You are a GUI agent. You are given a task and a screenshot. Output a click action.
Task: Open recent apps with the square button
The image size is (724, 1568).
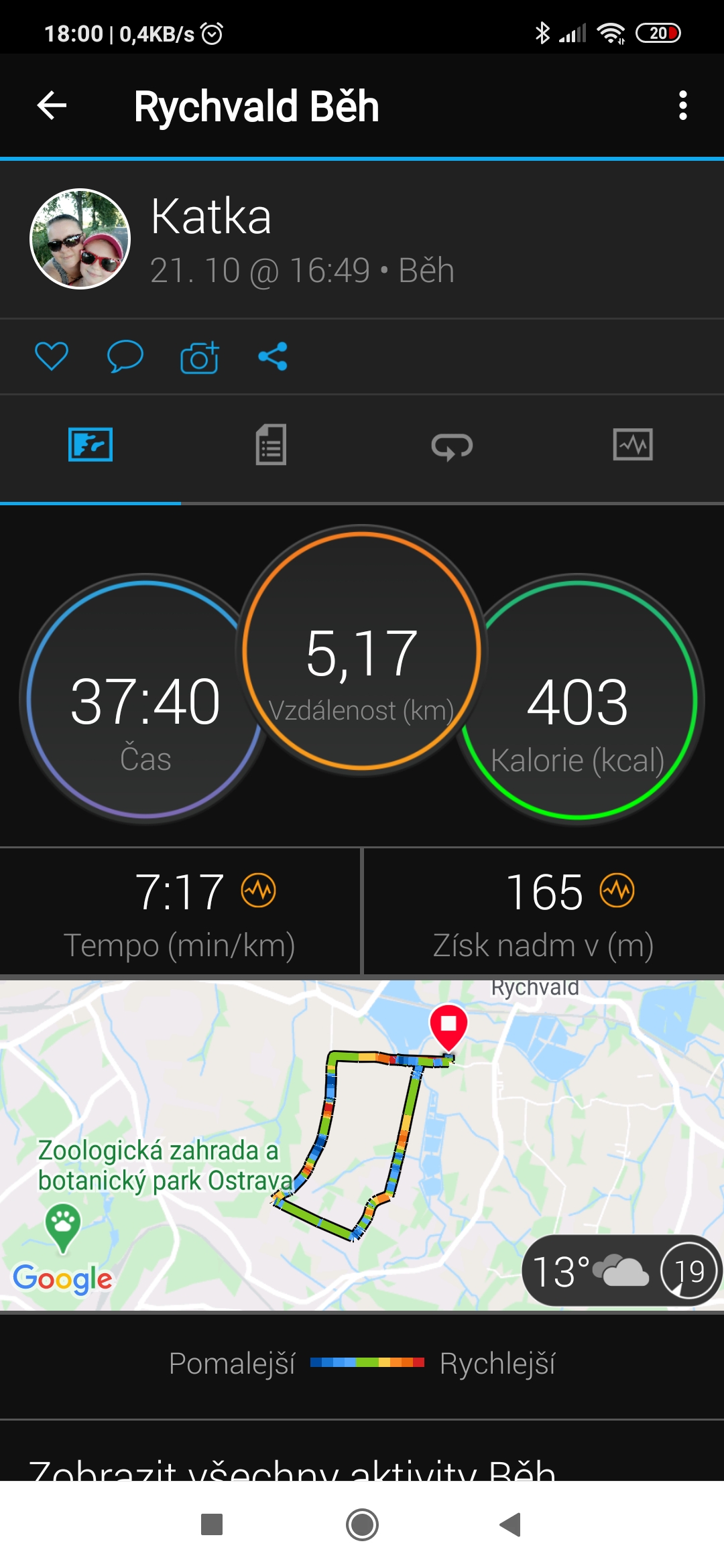pyautogui.click(x=212, y=1525)
